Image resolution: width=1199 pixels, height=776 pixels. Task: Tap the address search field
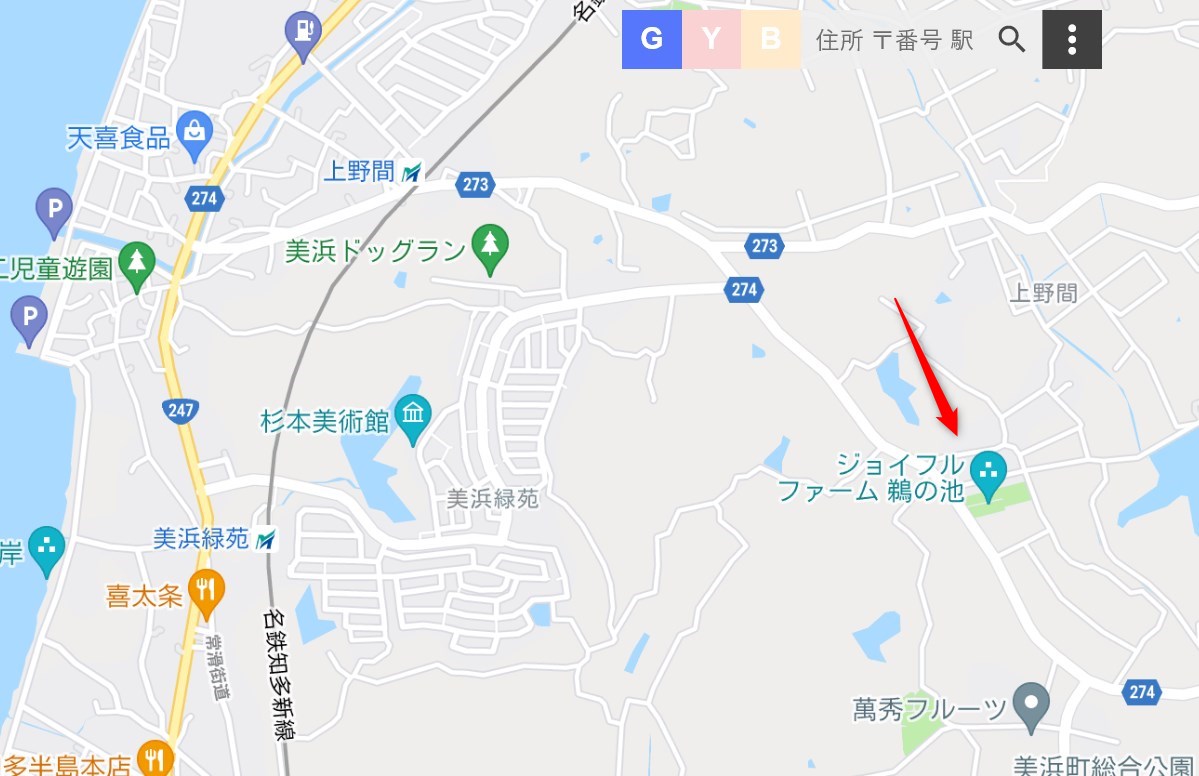[894, 40]
